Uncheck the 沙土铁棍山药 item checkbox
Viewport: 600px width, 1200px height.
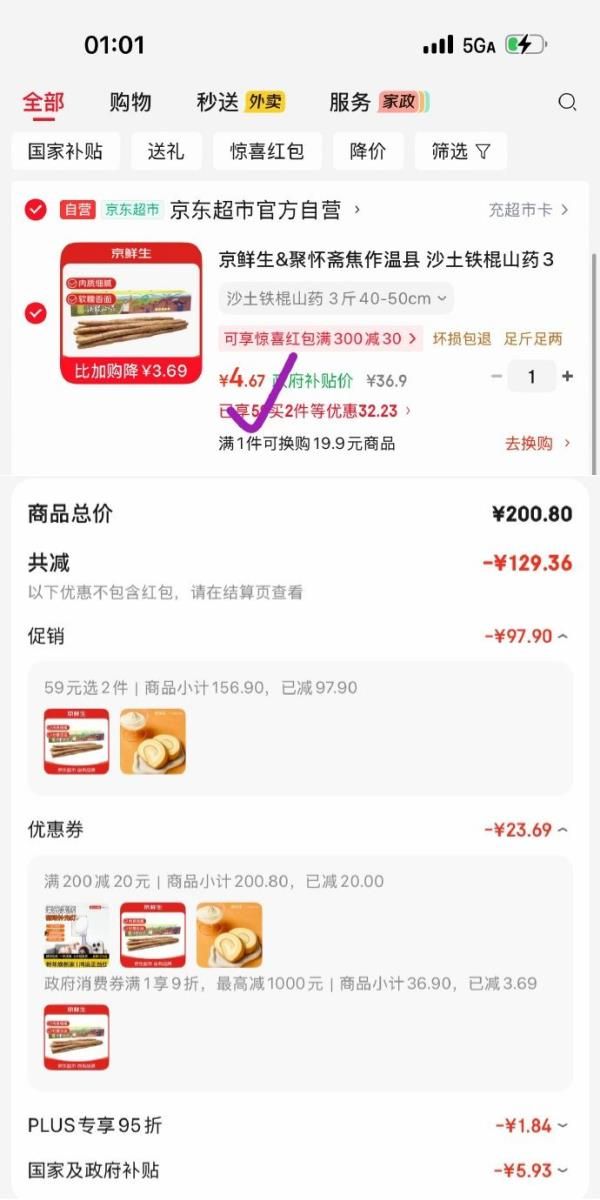36,313
